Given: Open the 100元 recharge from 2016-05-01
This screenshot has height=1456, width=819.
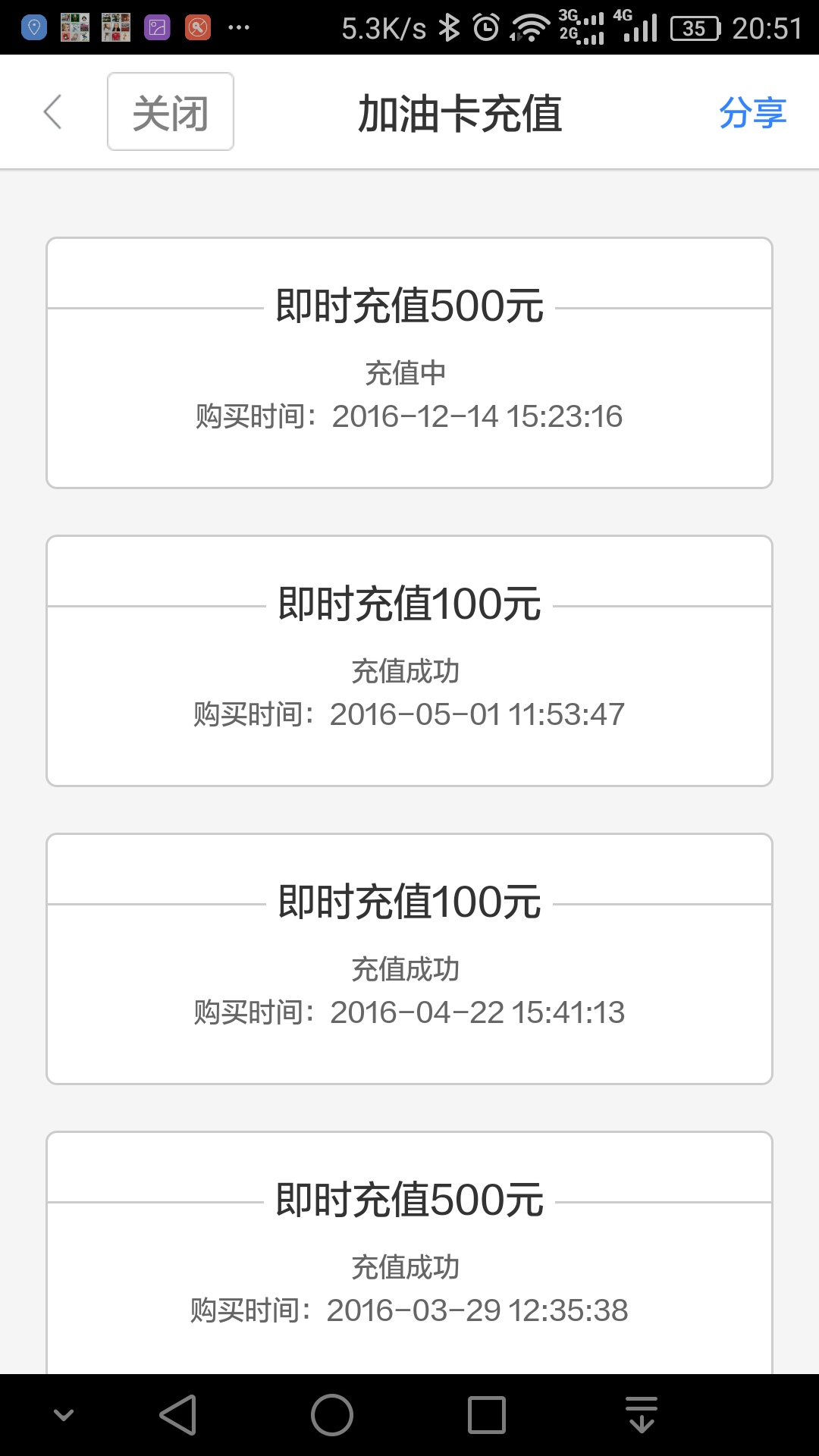Looking at the screenshot, I should point(409,661).
